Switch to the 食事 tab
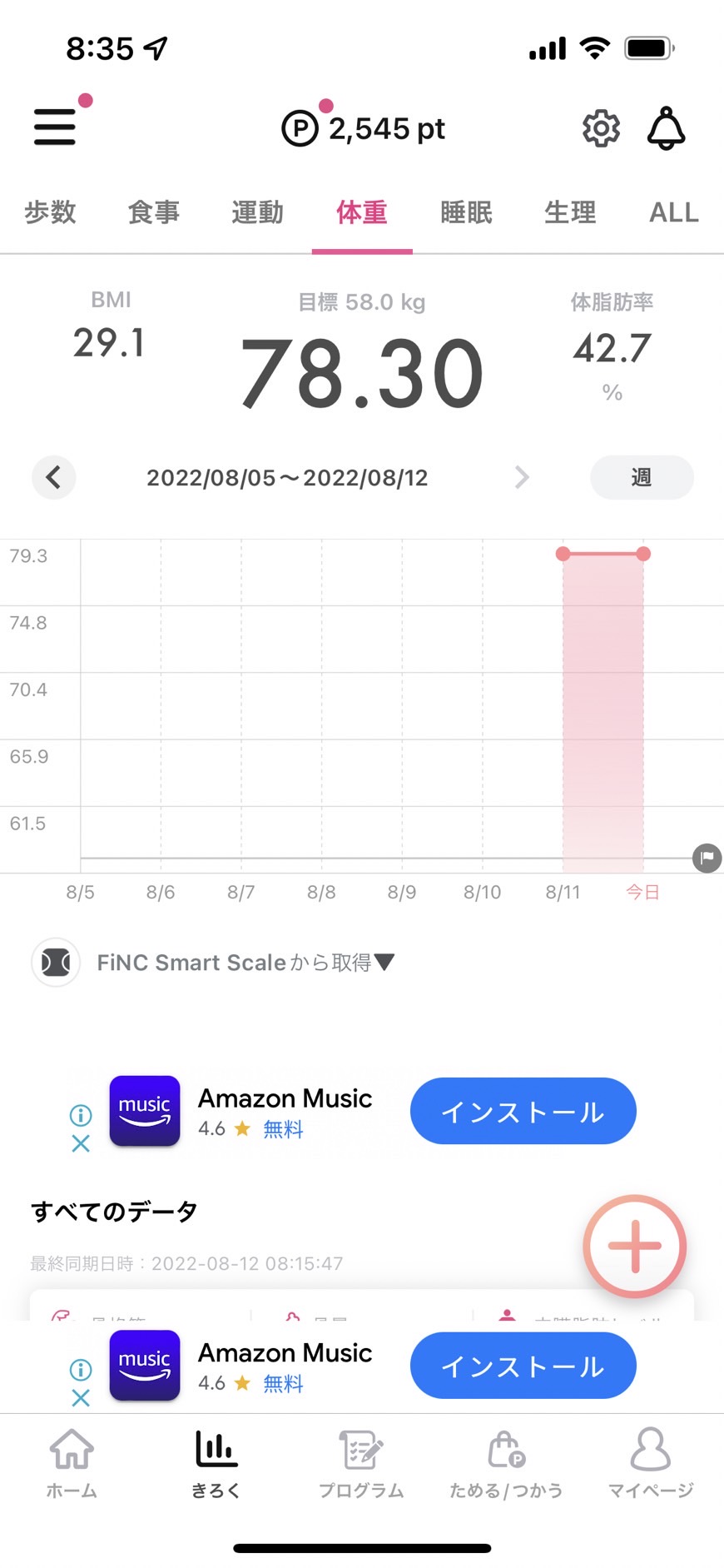 tap(154, 212)
